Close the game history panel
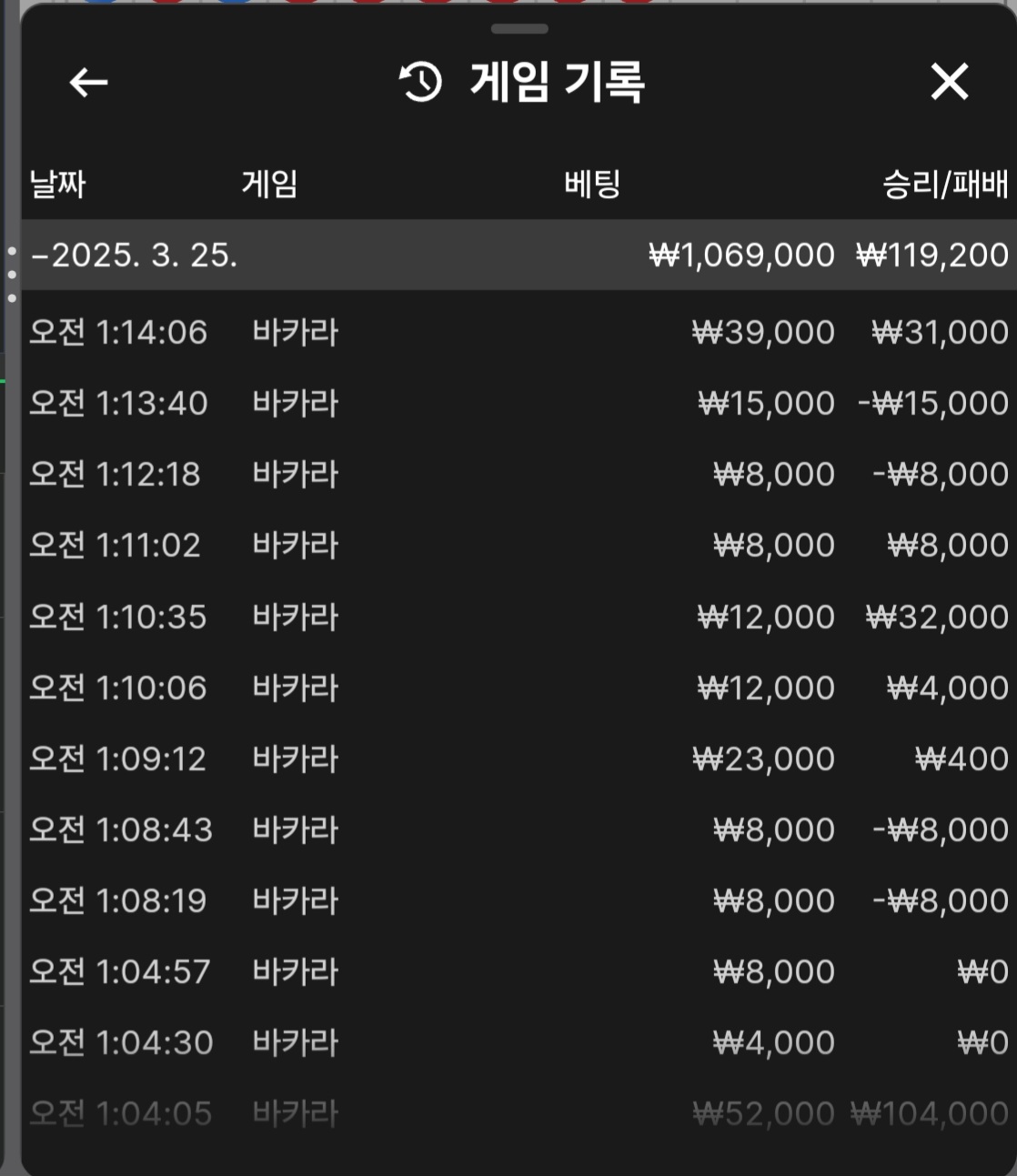 click(949, 83)
